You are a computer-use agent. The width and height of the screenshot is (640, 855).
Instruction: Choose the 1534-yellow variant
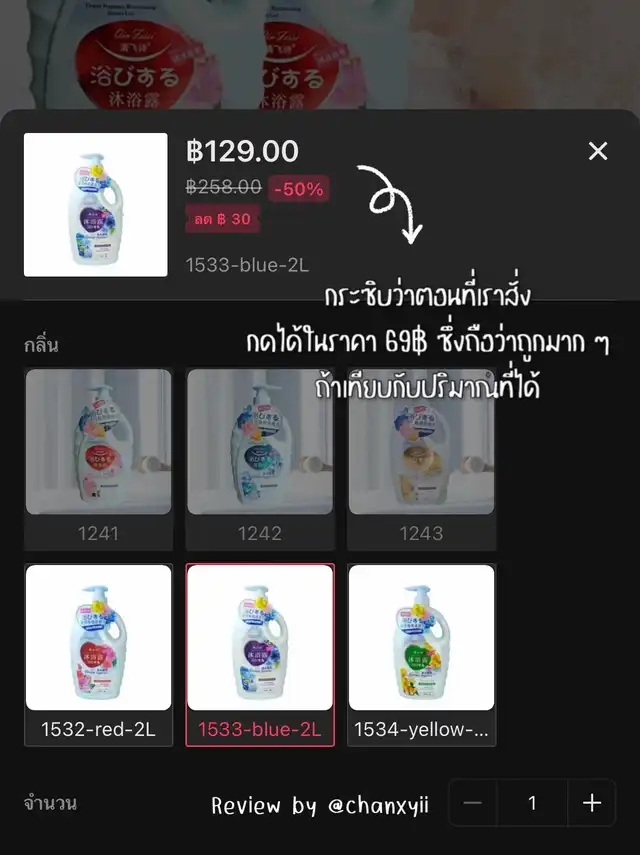tap(421, 655)
